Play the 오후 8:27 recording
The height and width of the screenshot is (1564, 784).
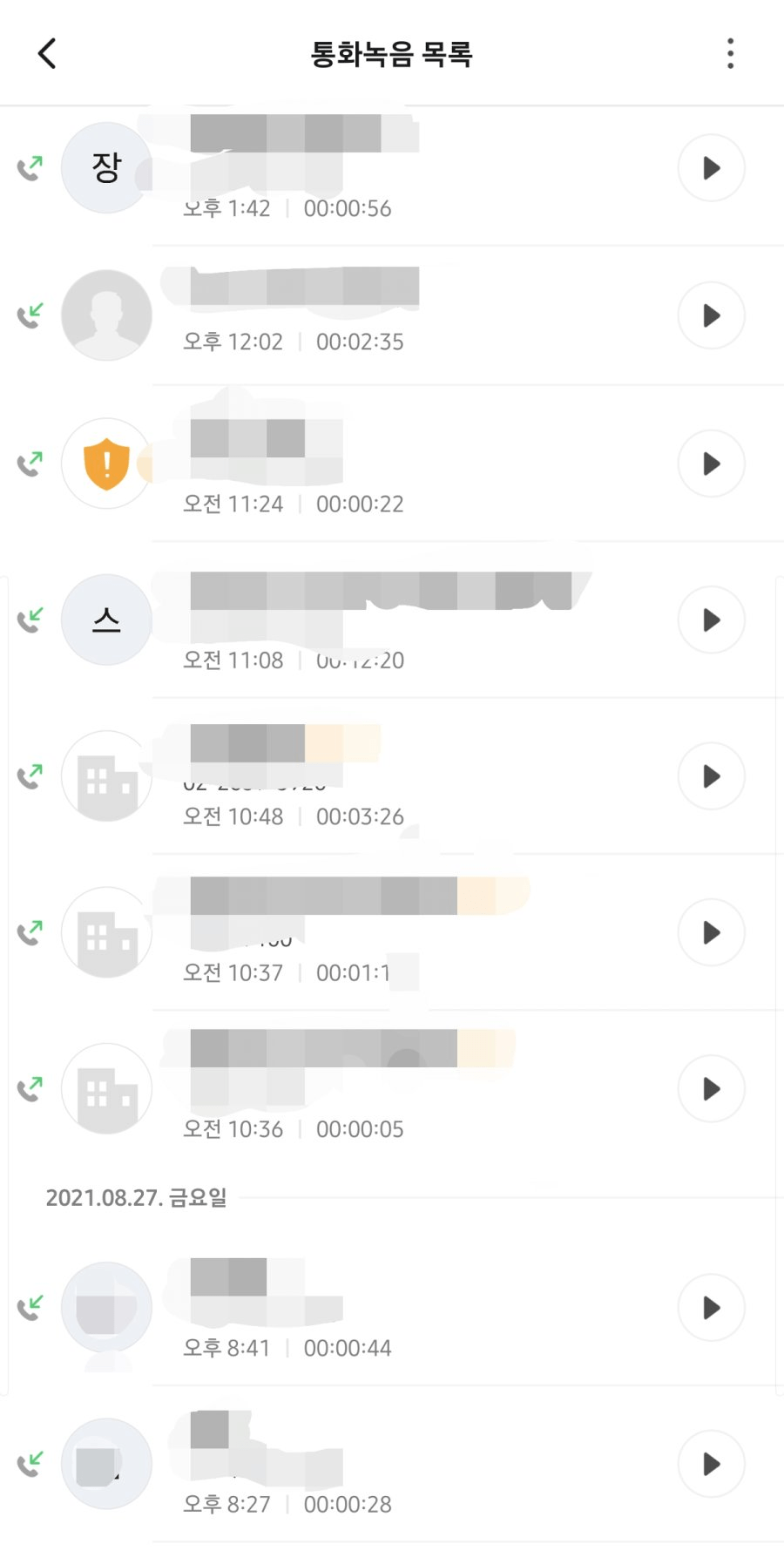click(711, 1464)
